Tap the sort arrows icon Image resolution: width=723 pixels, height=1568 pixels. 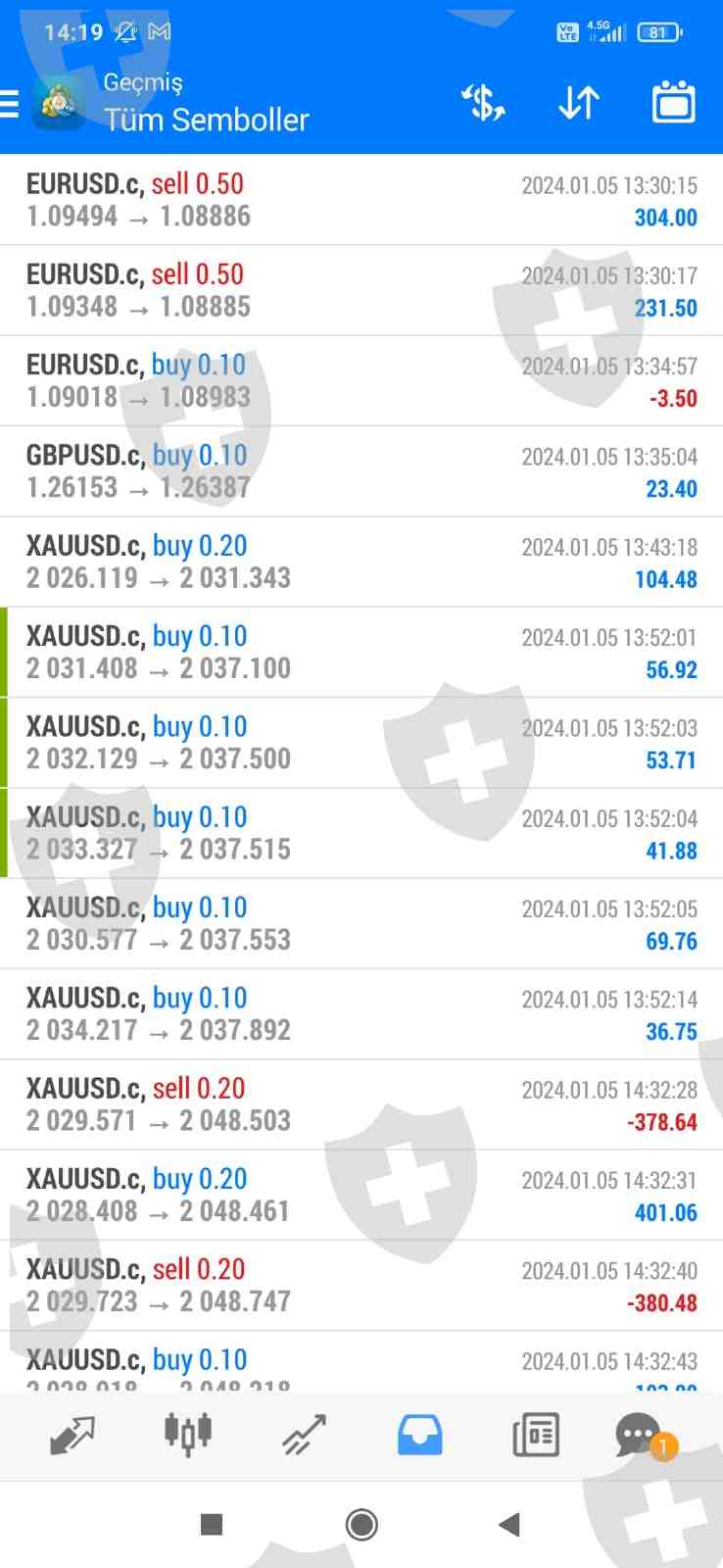578,103
